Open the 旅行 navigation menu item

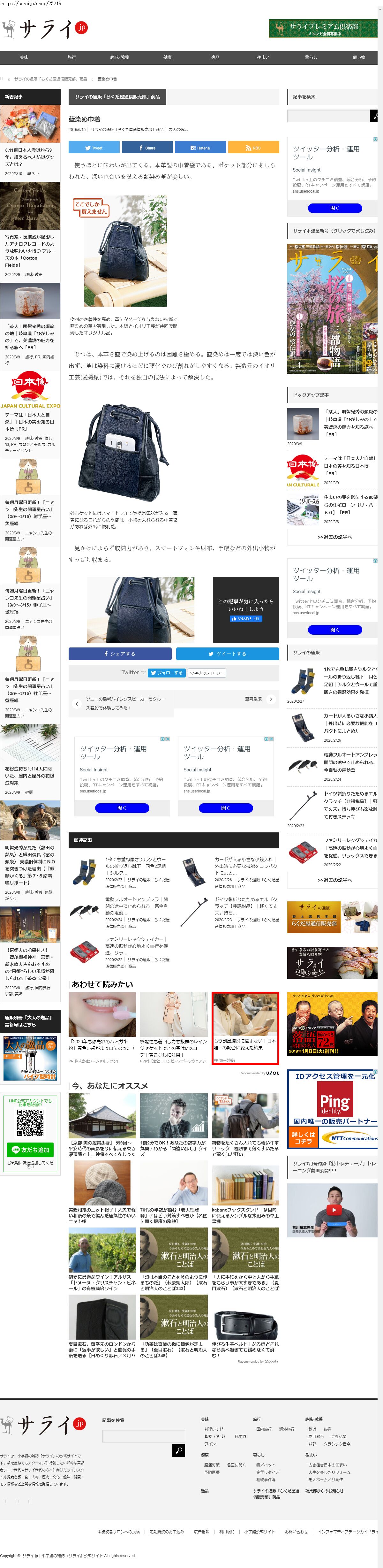point(72,57)
